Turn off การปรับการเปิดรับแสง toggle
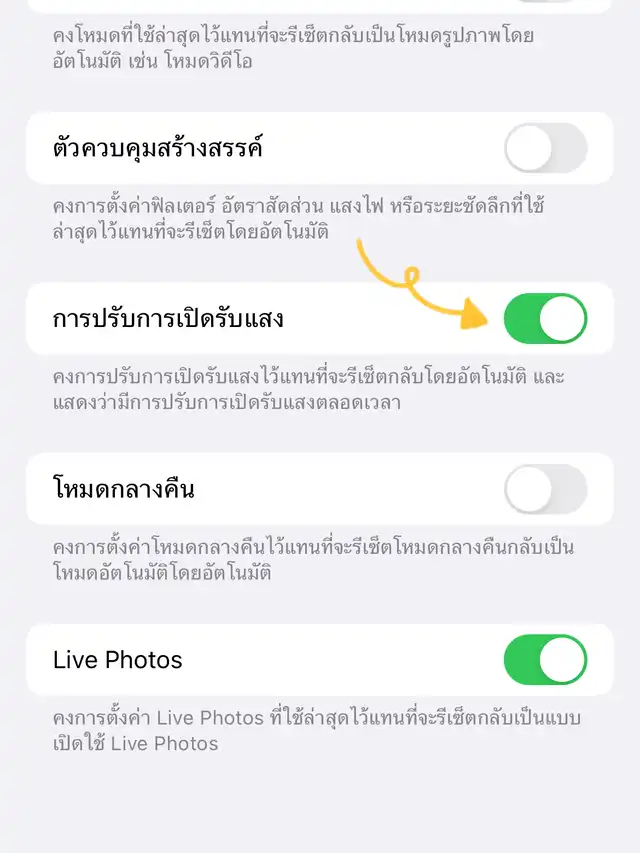Screen dimensions: 640x853 click(x=545, y=319)
